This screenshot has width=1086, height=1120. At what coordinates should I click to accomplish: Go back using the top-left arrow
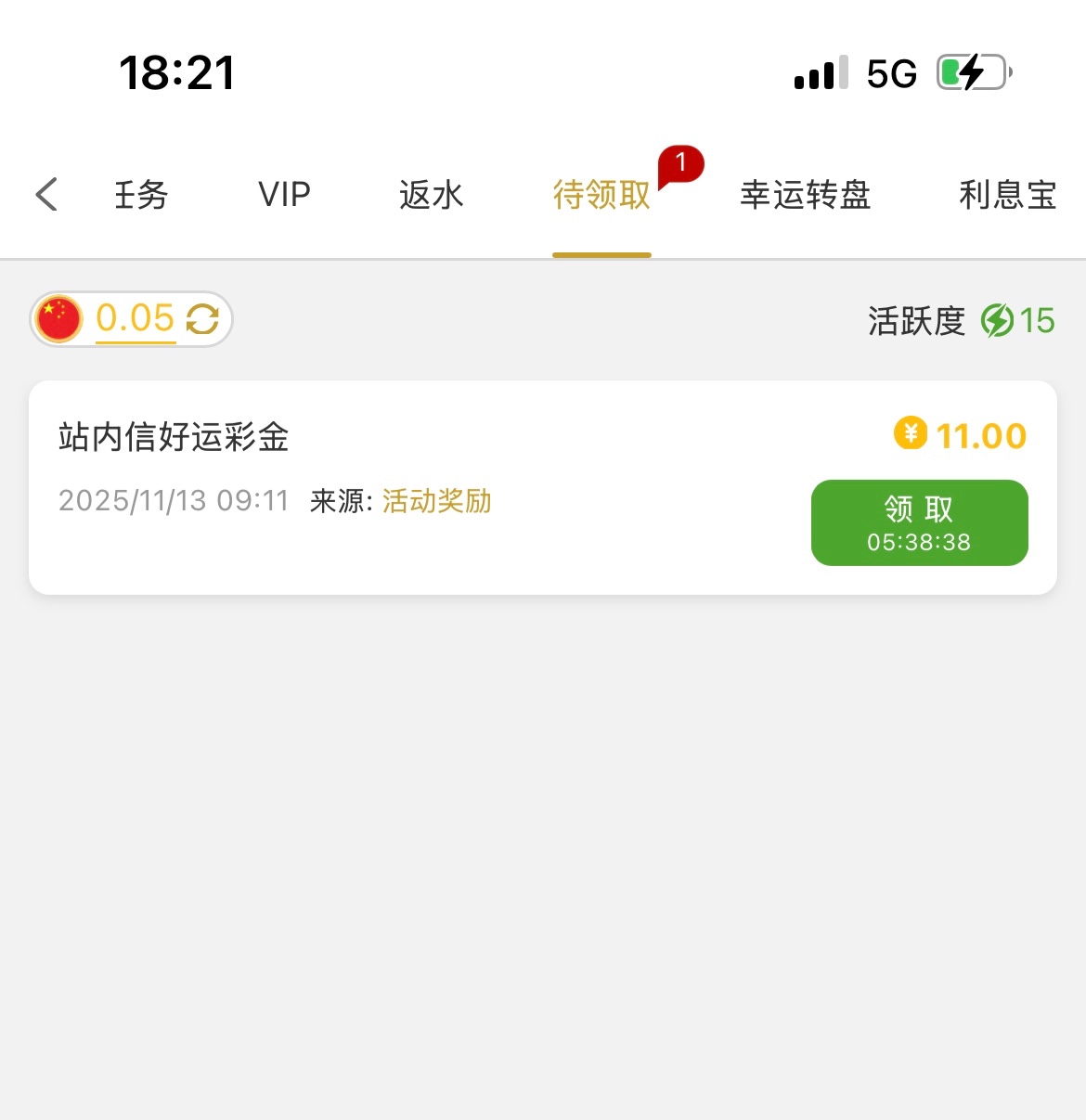(x=47, y=195)
